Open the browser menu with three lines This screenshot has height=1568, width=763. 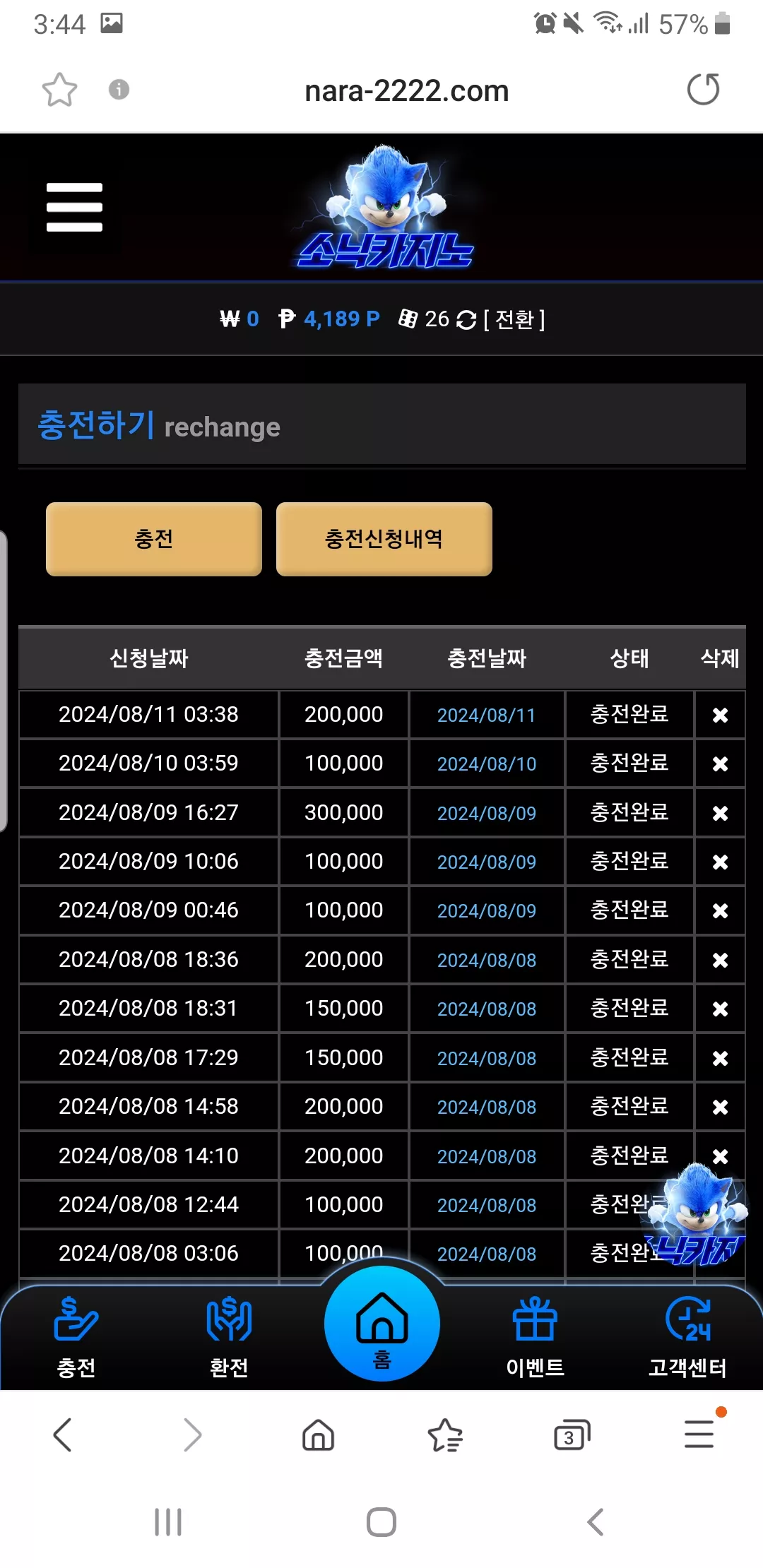(x=699, y=1434)
